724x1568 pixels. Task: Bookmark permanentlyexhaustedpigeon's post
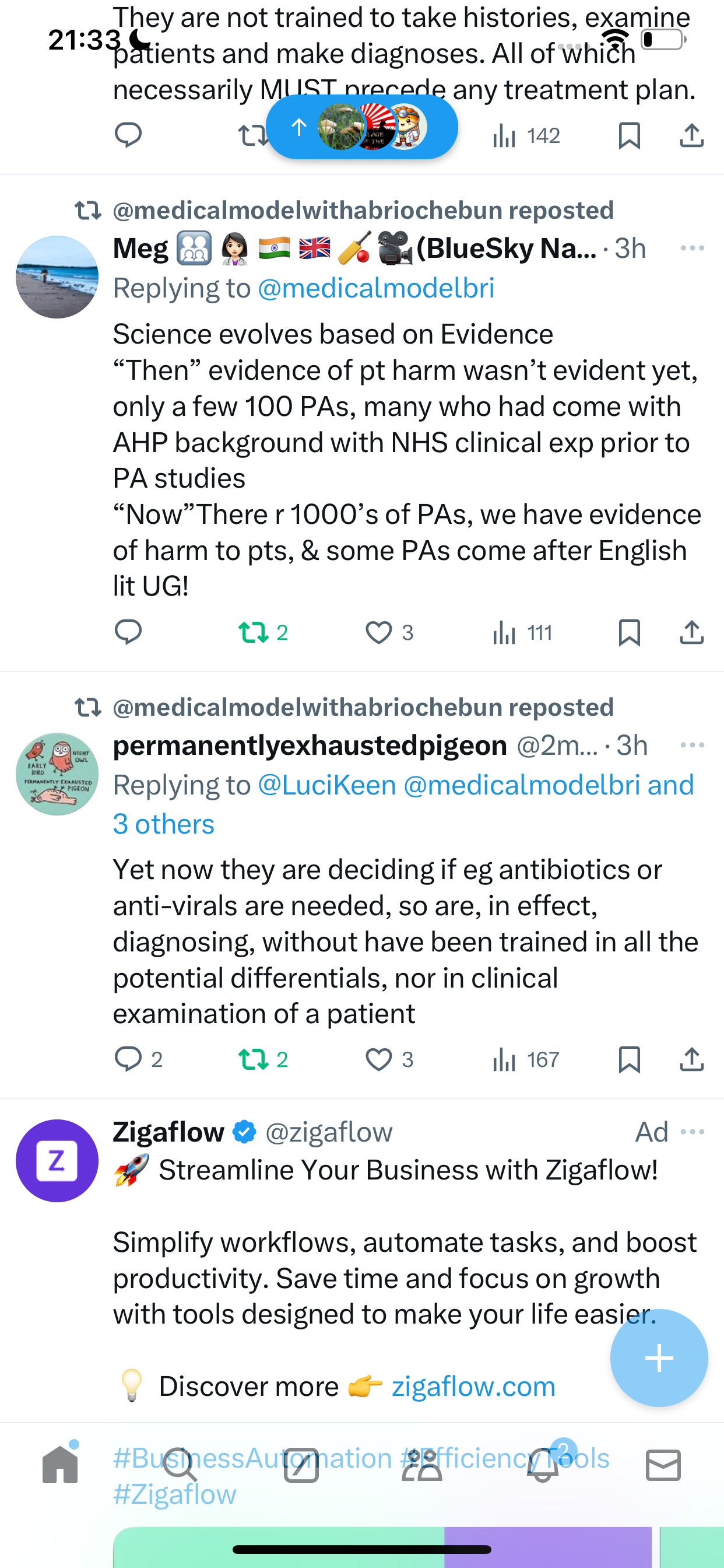click(x=629, y=1059)
